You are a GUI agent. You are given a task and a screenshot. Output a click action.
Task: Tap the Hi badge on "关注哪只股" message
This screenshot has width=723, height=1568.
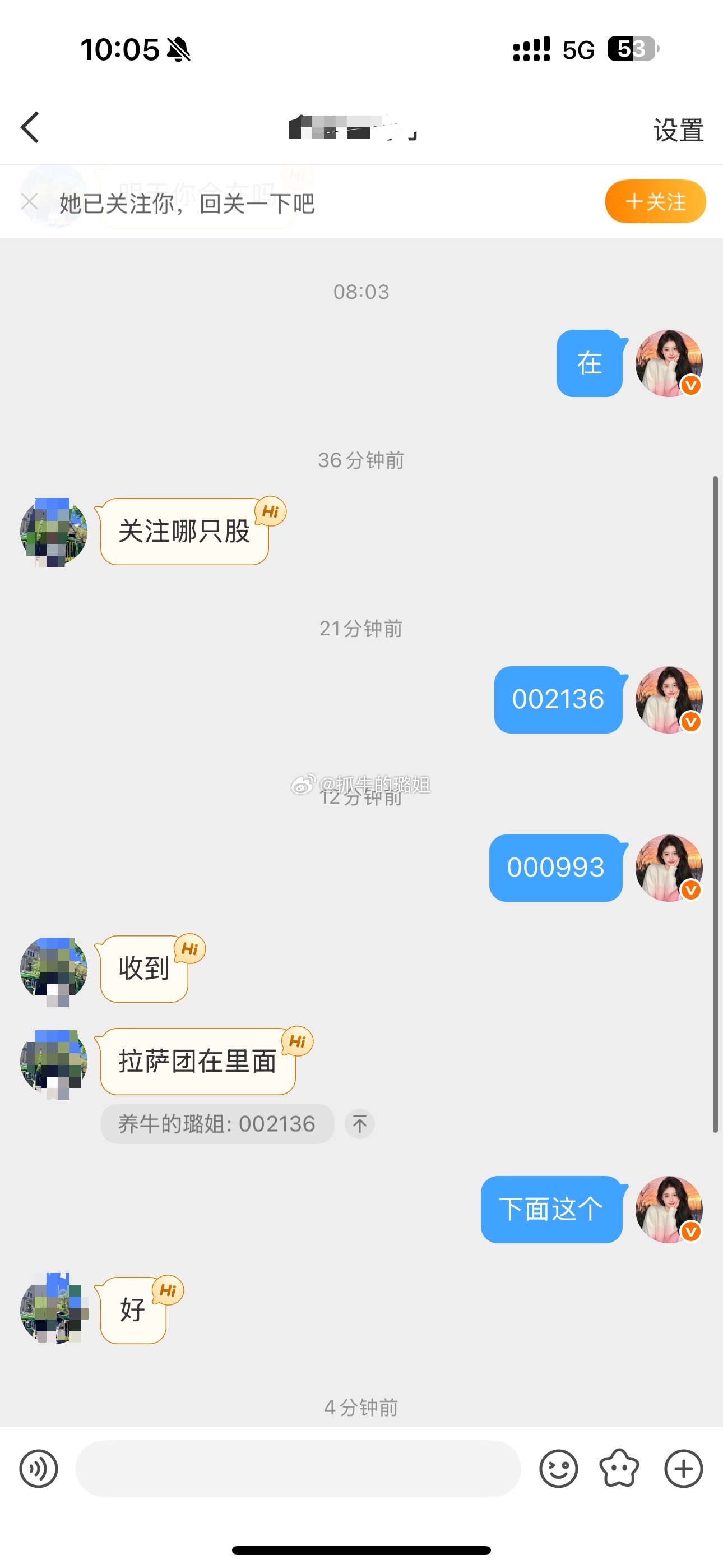click(270, 512)
